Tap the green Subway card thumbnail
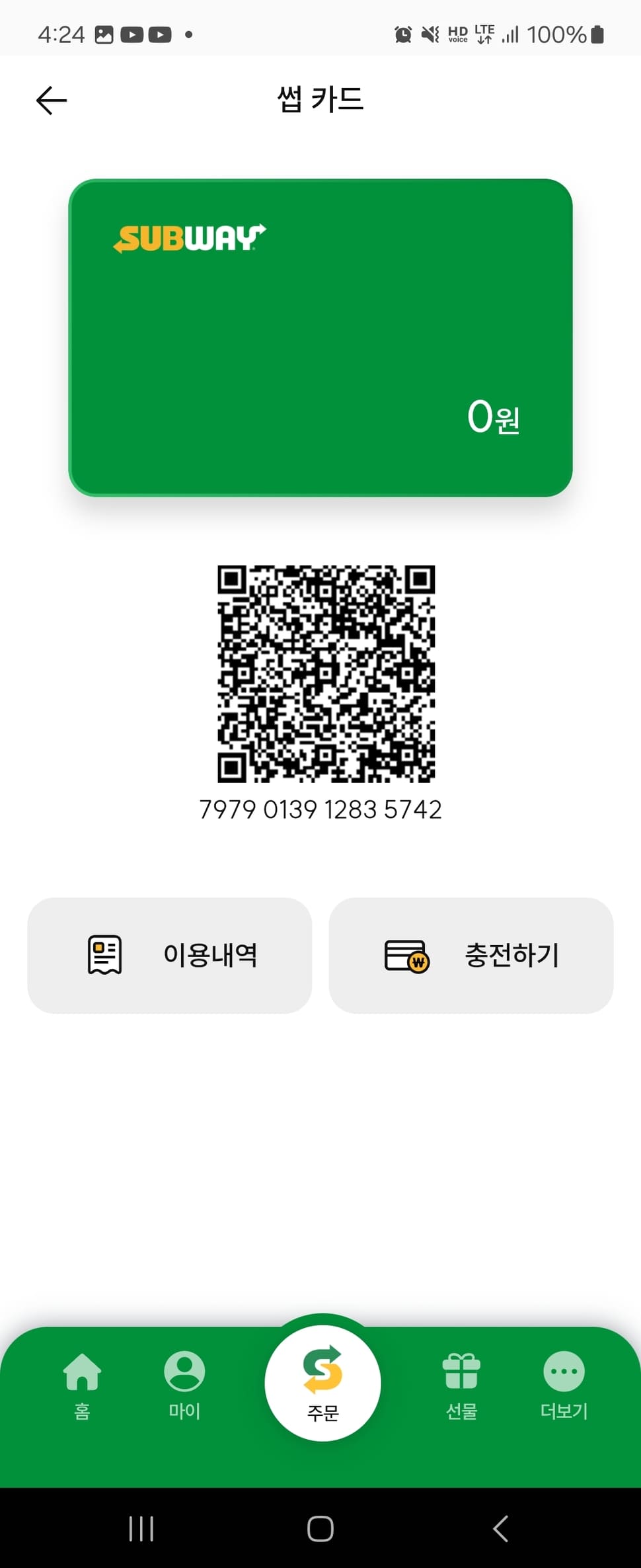 point(321,337)
